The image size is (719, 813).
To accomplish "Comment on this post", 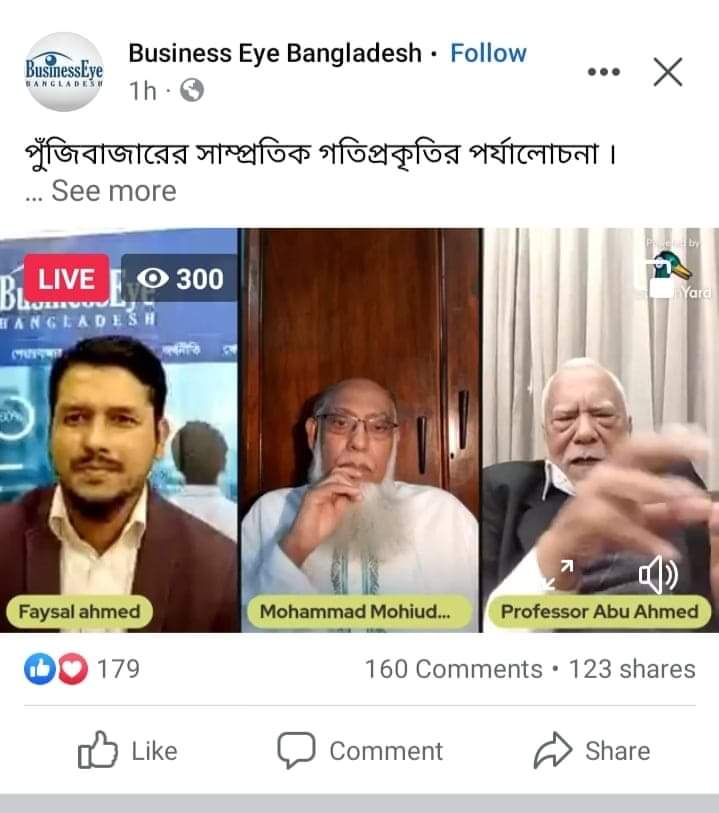I will pos(360,751).
